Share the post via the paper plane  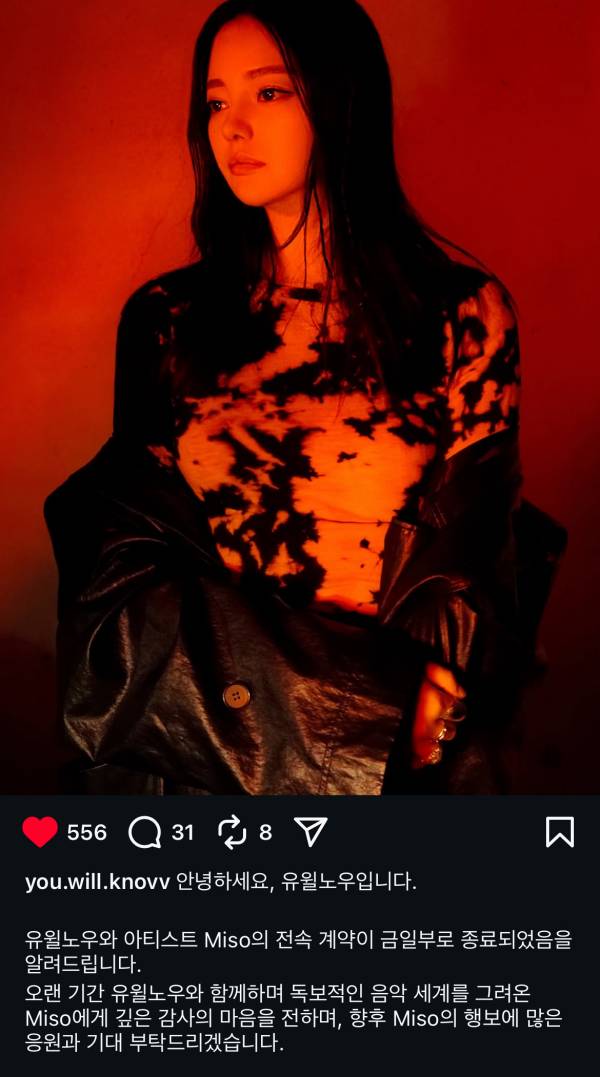311,832
